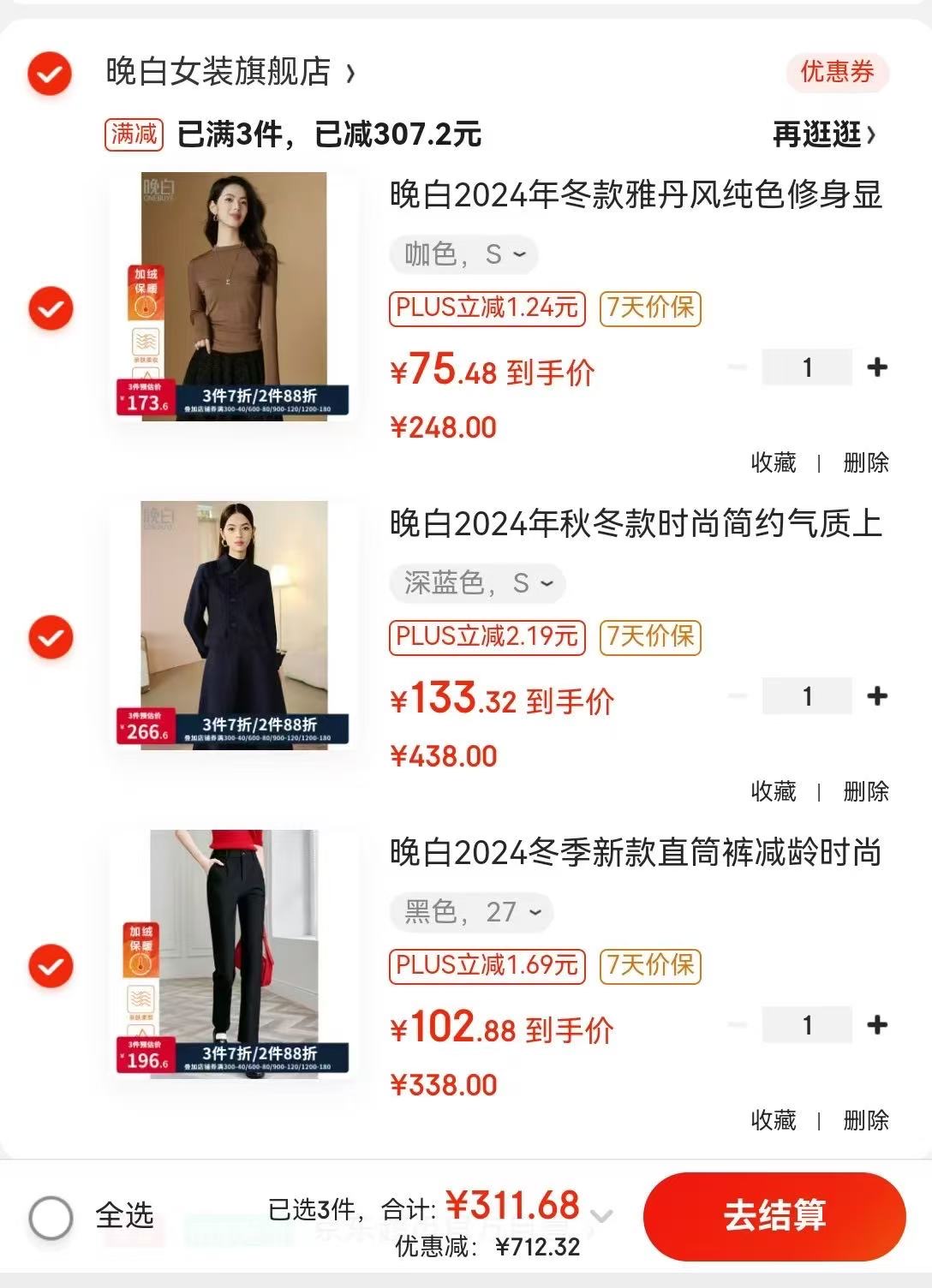Screen dimensions: 932x1288
Task: Toggle the 全选 select-all radio
Action: pyautogui.click(x=51, y=1216)
